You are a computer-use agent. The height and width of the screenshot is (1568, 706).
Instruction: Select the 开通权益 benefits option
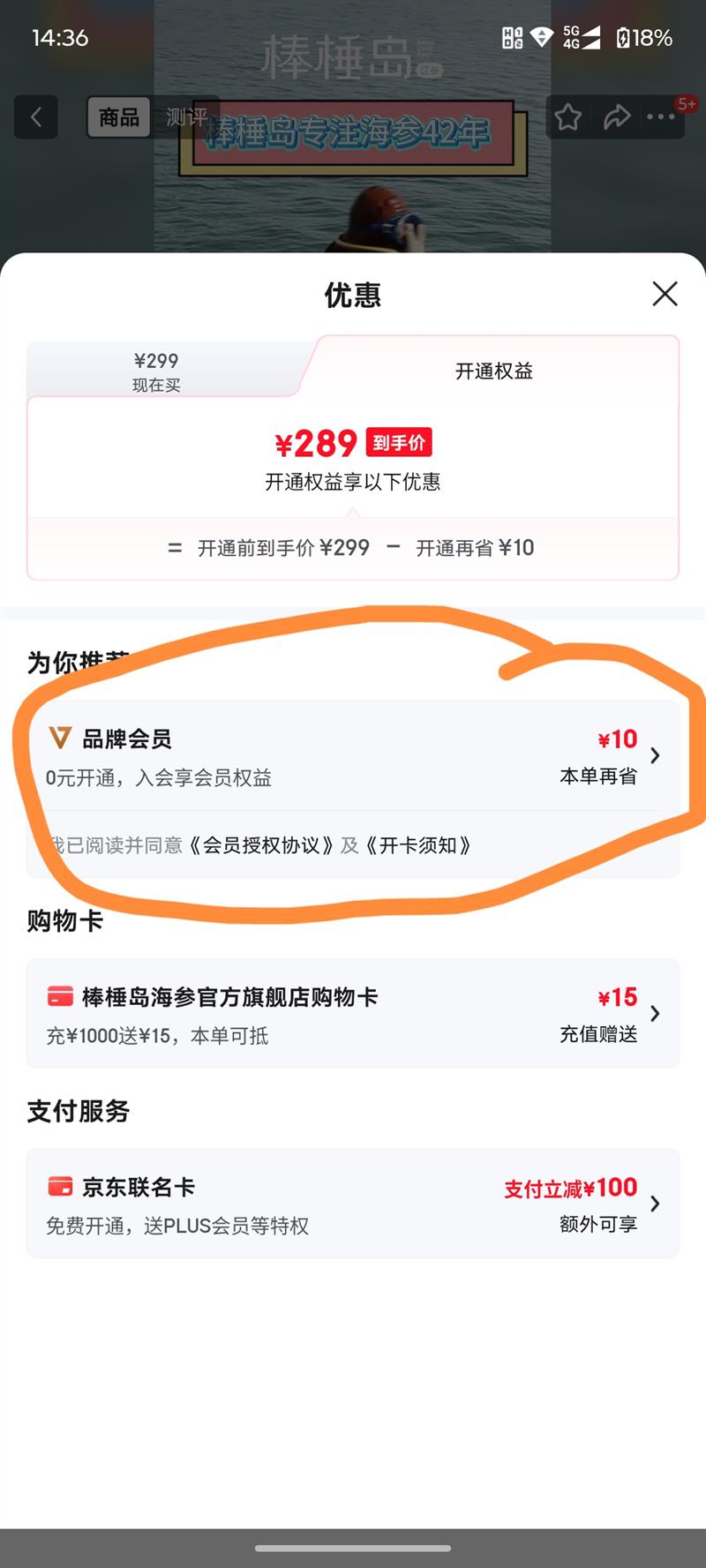coord(495,371)
